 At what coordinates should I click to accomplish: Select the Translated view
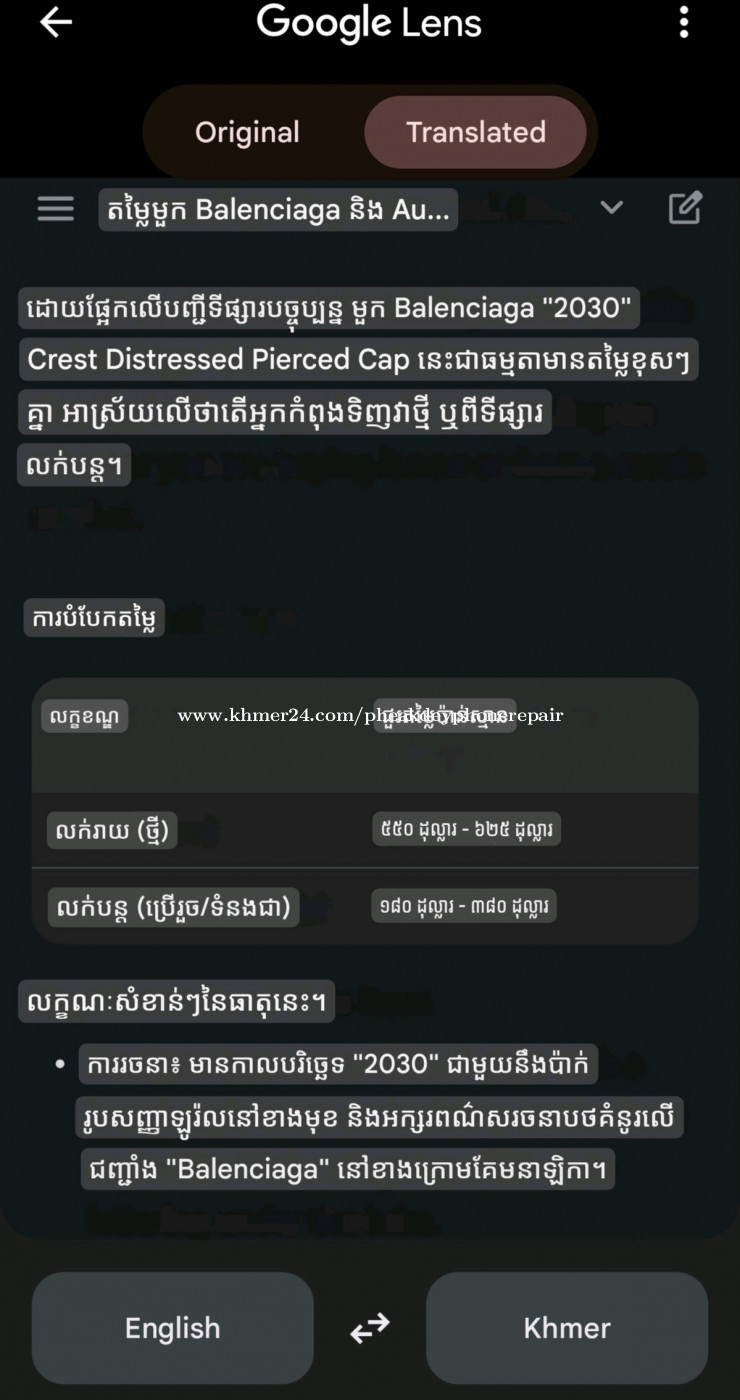coord(475,132)
